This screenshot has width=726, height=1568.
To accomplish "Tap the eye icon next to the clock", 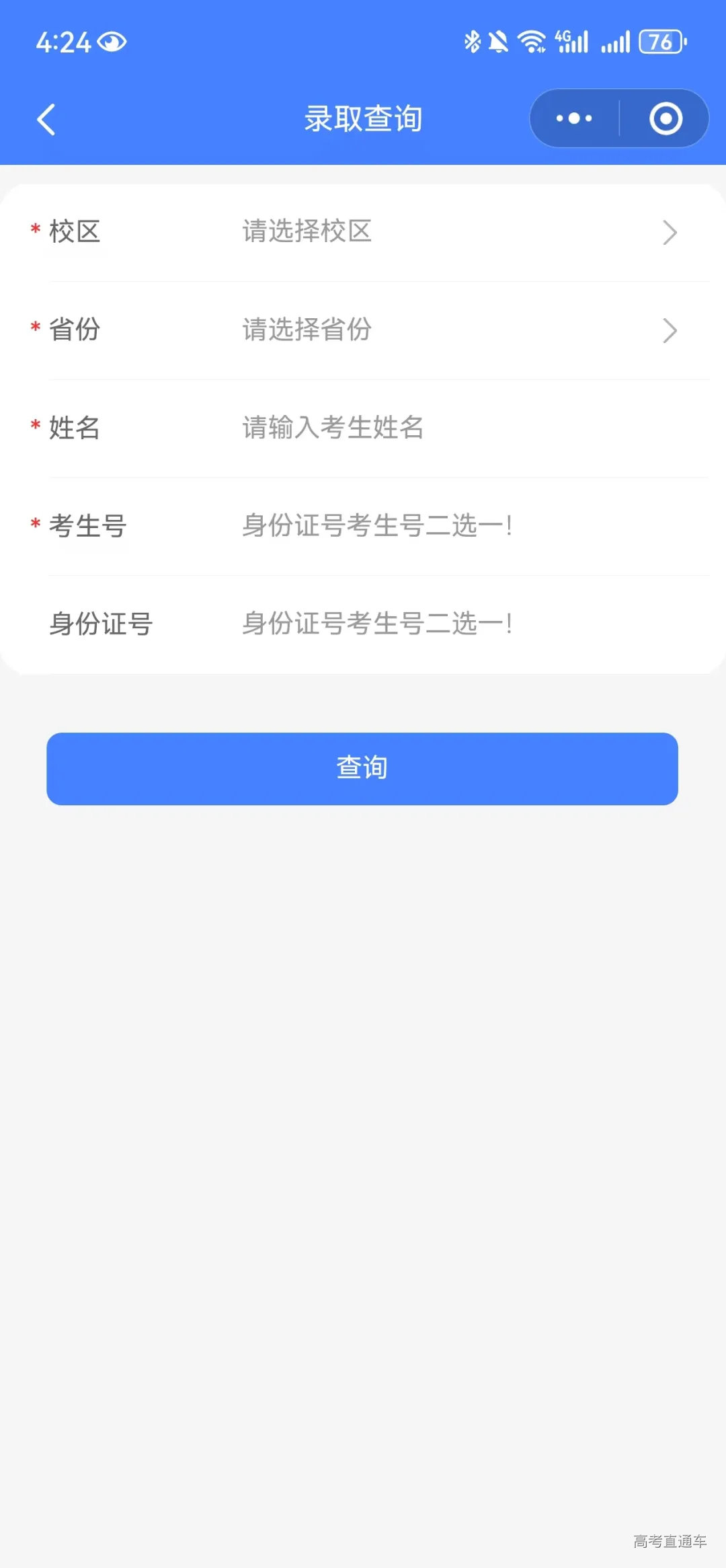I will coord(111,42).
